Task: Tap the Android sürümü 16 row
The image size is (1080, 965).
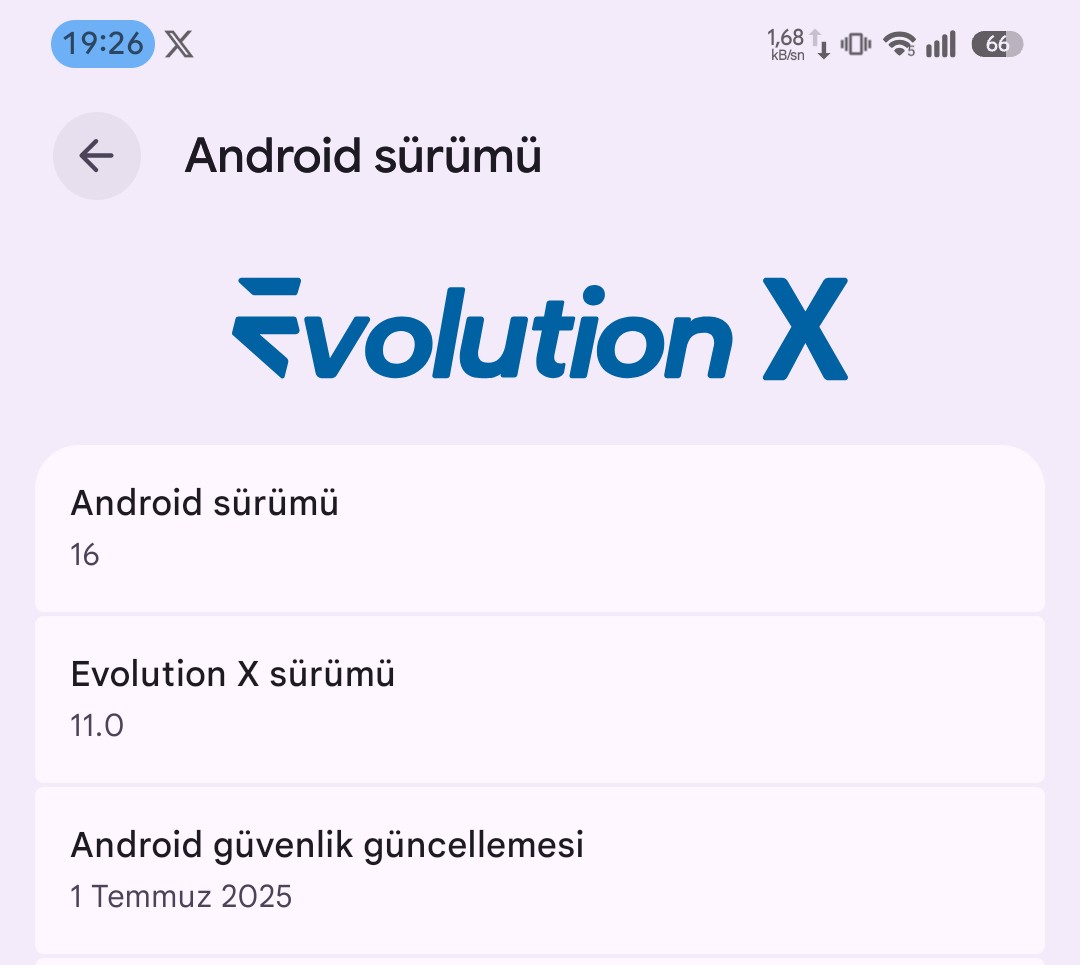Action: click(540, 528)
